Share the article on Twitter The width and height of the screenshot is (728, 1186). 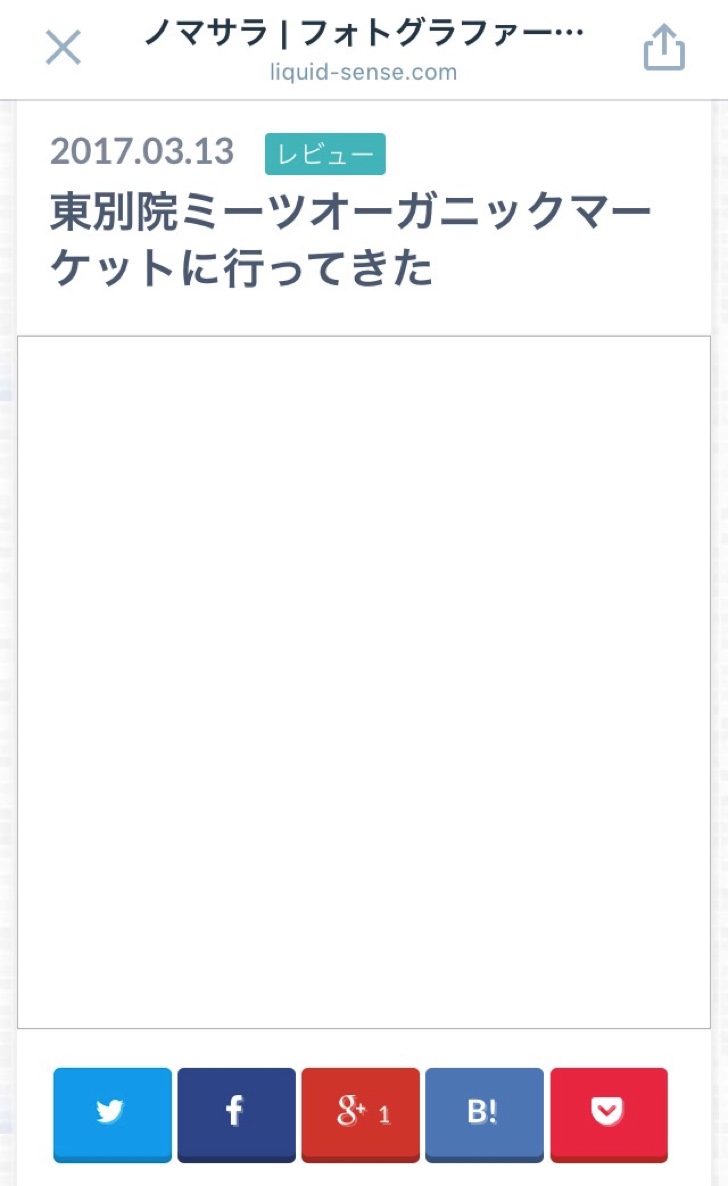[x=112, y=1113]
